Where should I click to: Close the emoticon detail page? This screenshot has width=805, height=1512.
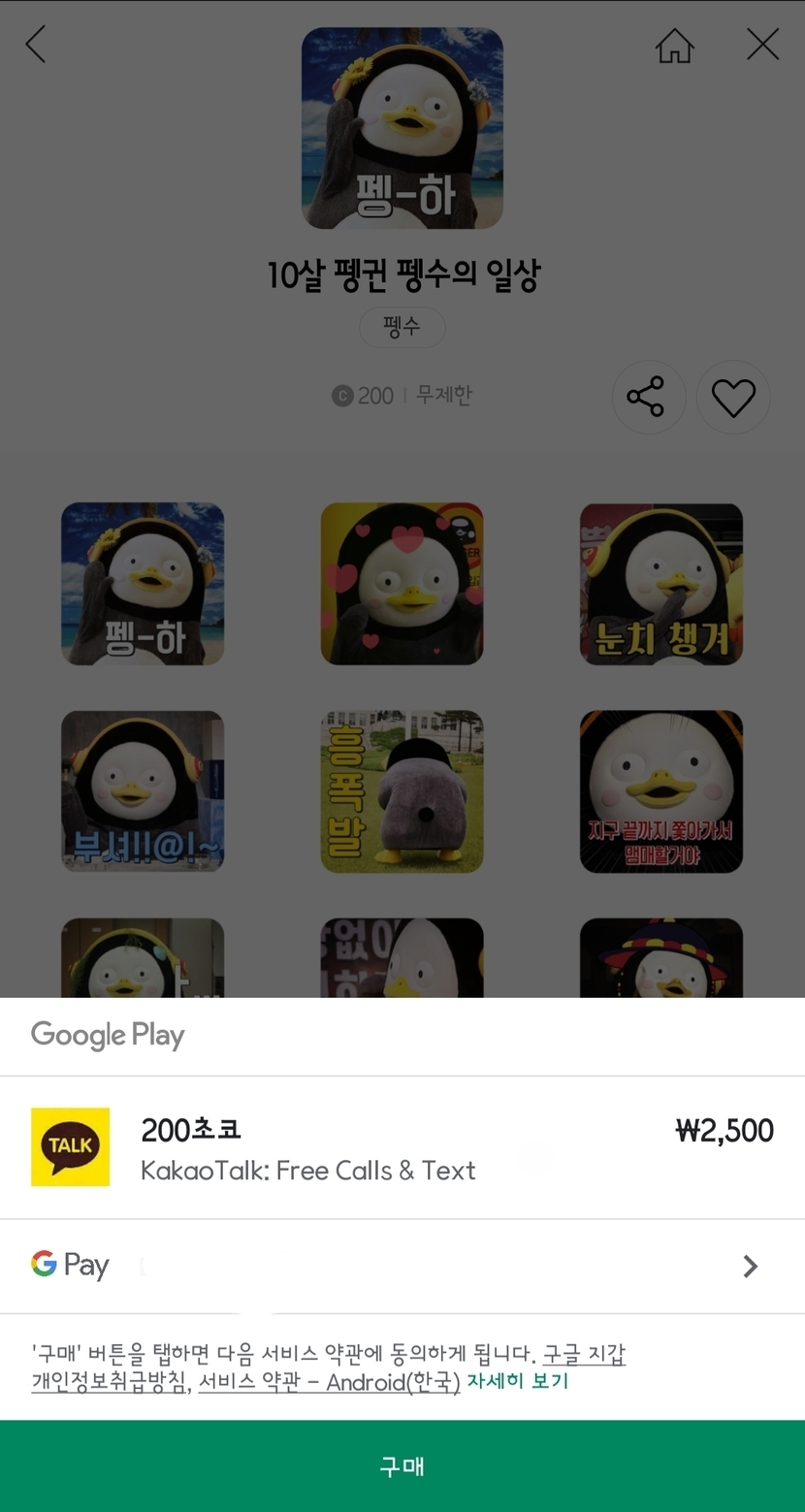[x=762, y=45]
